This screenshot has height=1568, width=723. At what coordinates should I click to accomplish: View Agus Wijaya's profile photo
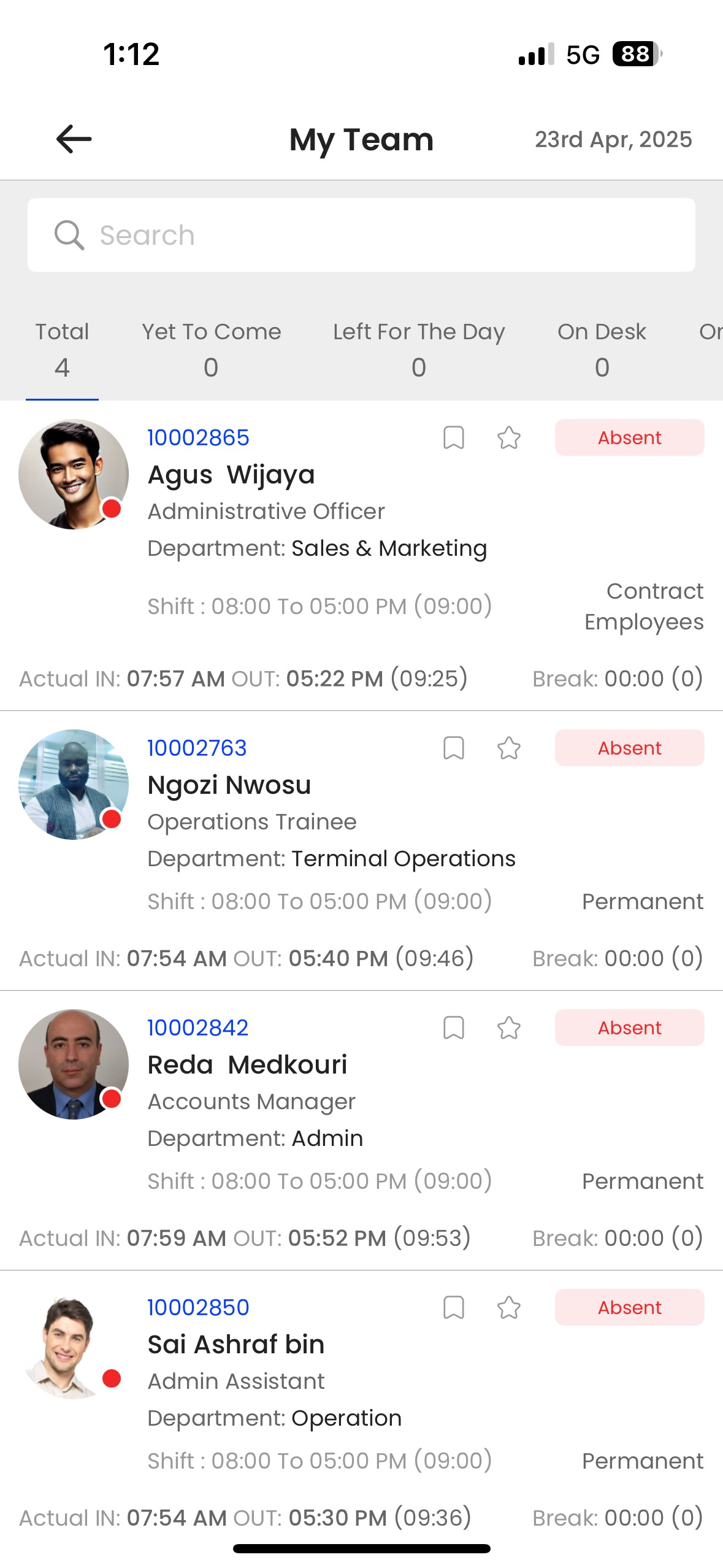pyautogui.click(x=74, y=474)
